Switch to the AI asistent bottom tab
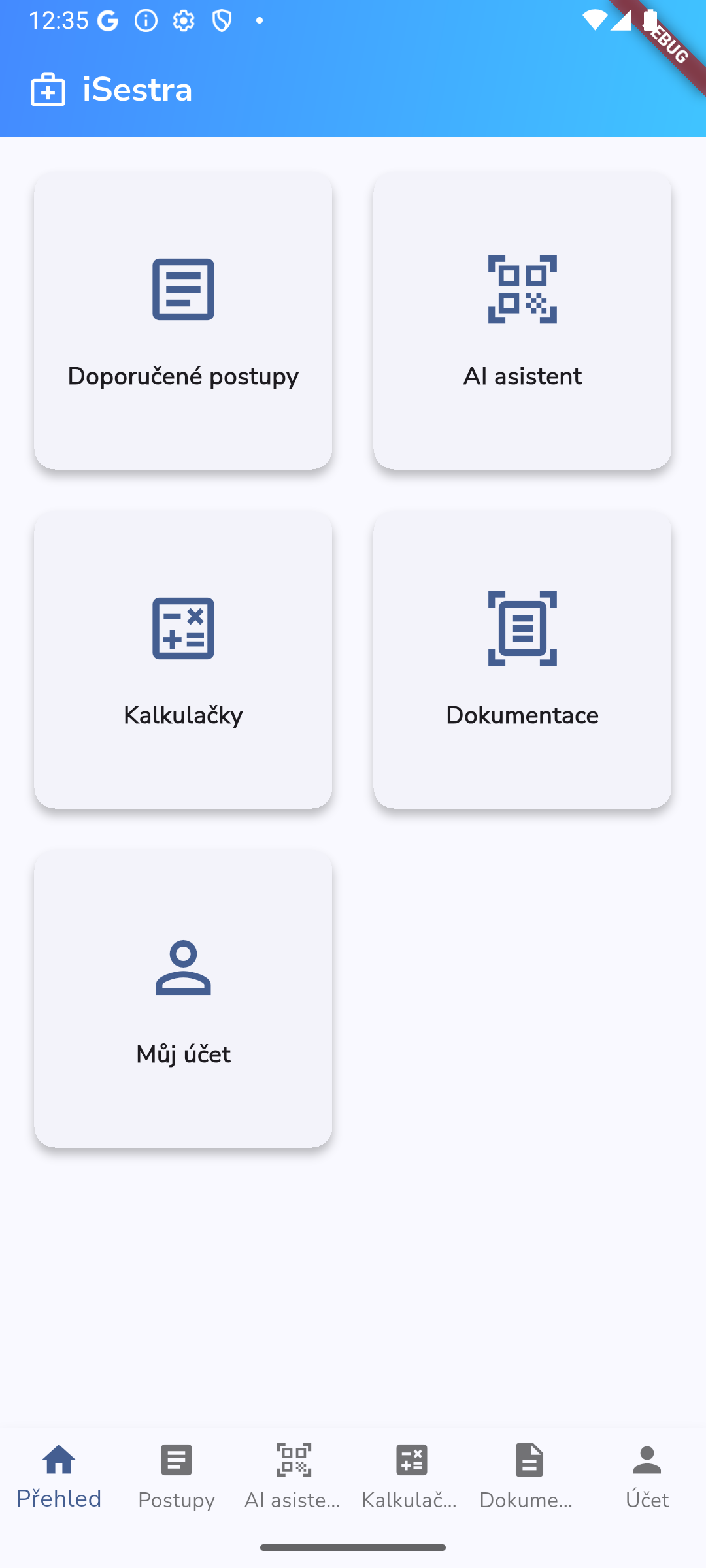The height and width of the screenshot is (1568, 706). (x=294, y=1477)
